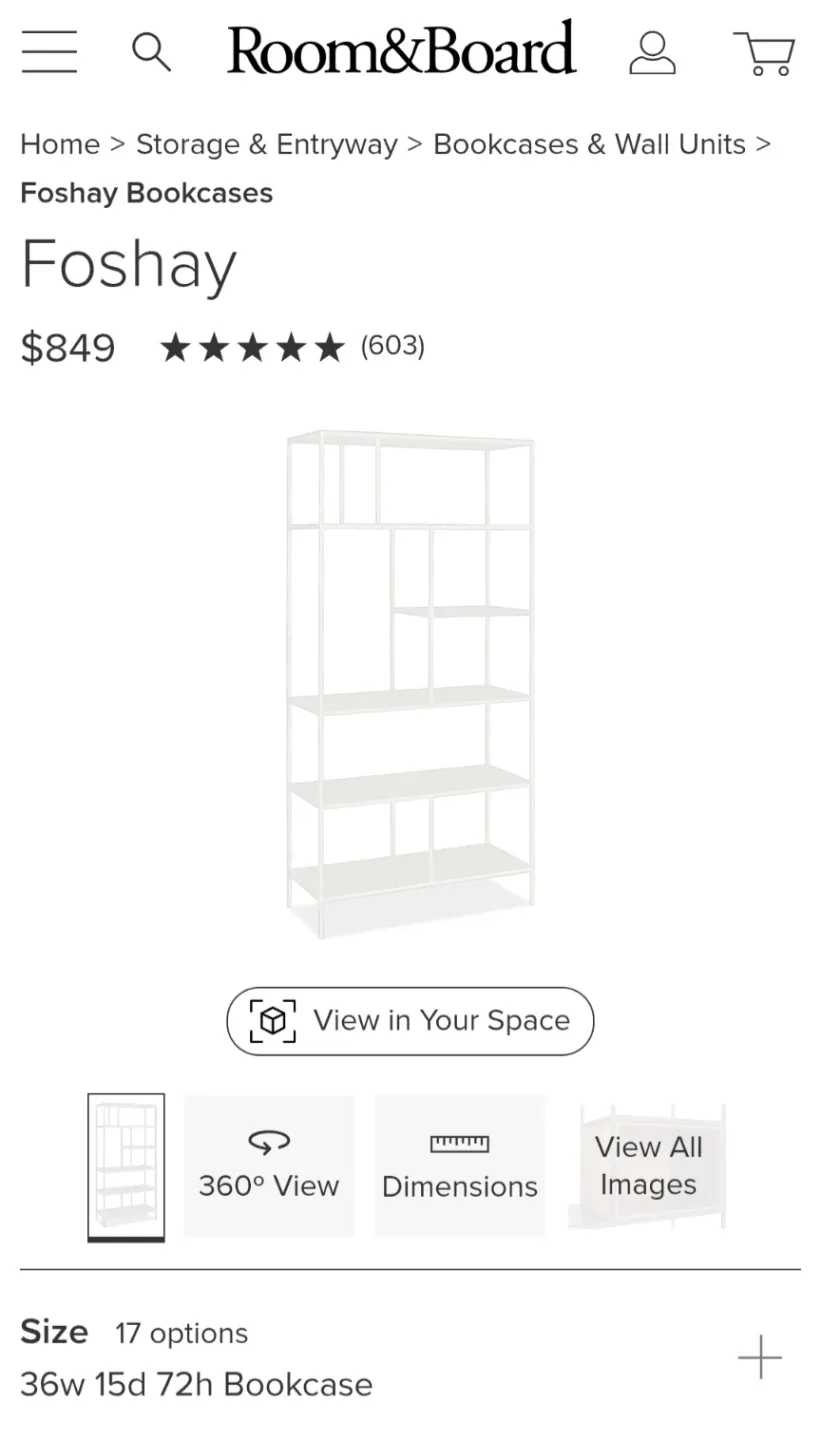Click the View in Your Space button

[410, 1021]
